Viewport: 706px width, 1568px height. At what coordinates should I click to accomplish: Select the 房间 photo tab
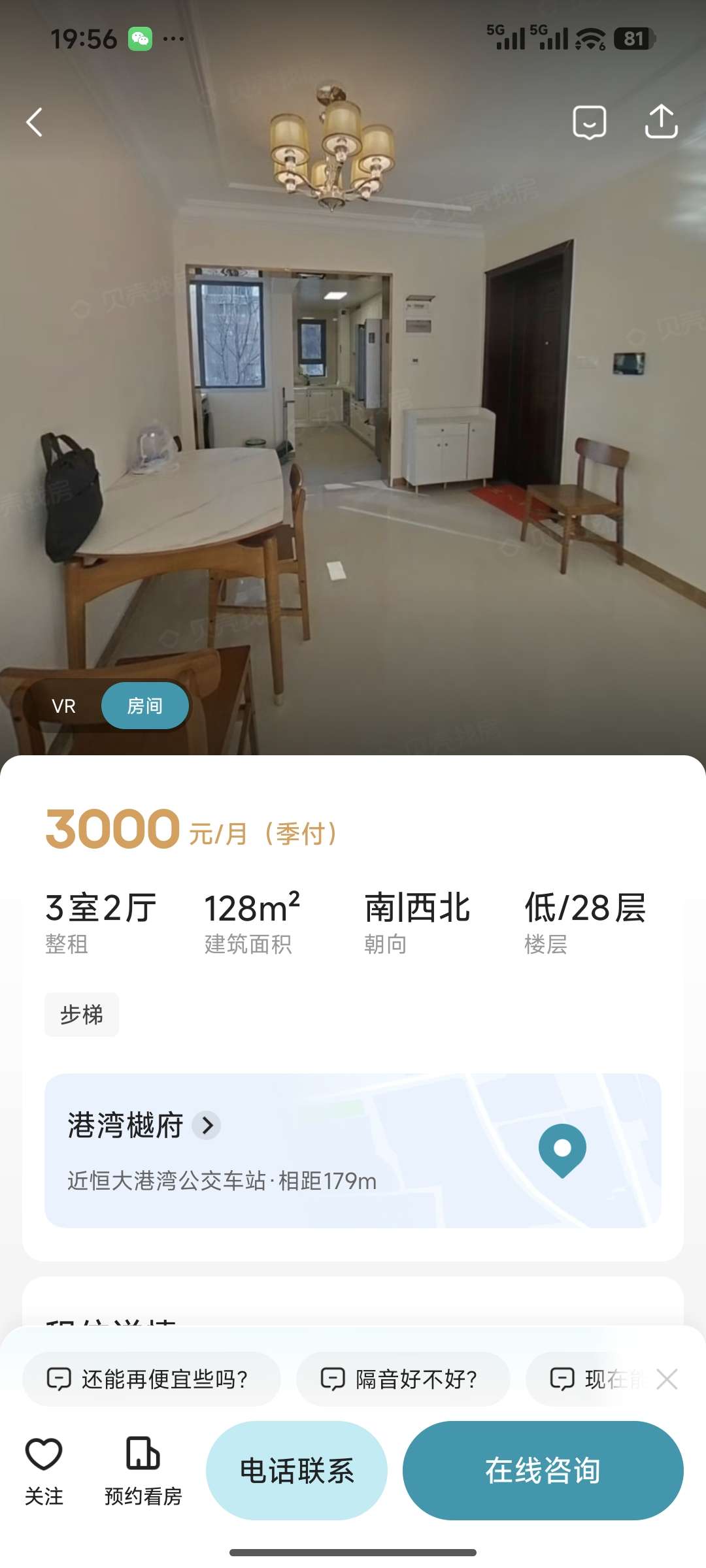pos(144,706)
